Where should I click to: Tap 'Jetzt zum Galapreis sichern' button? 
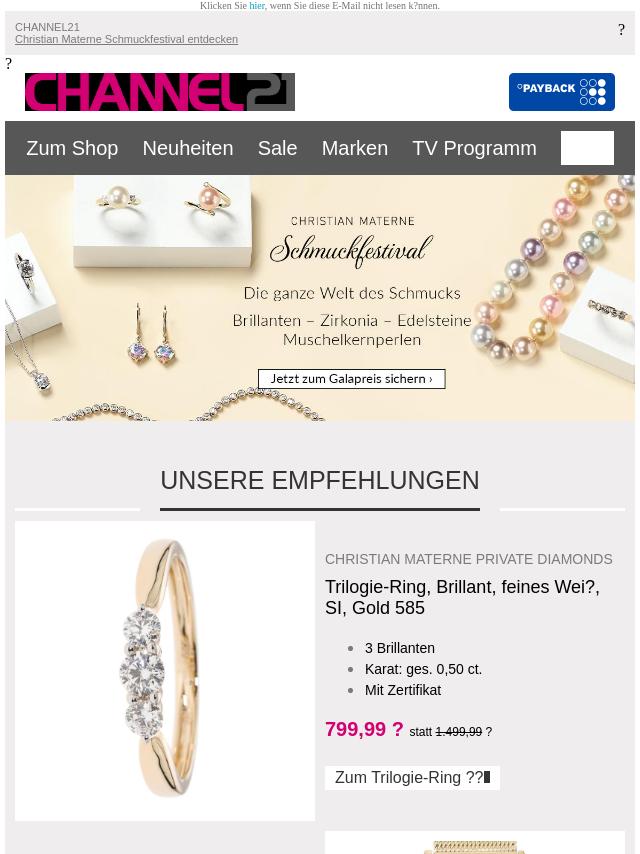point(351,379)
